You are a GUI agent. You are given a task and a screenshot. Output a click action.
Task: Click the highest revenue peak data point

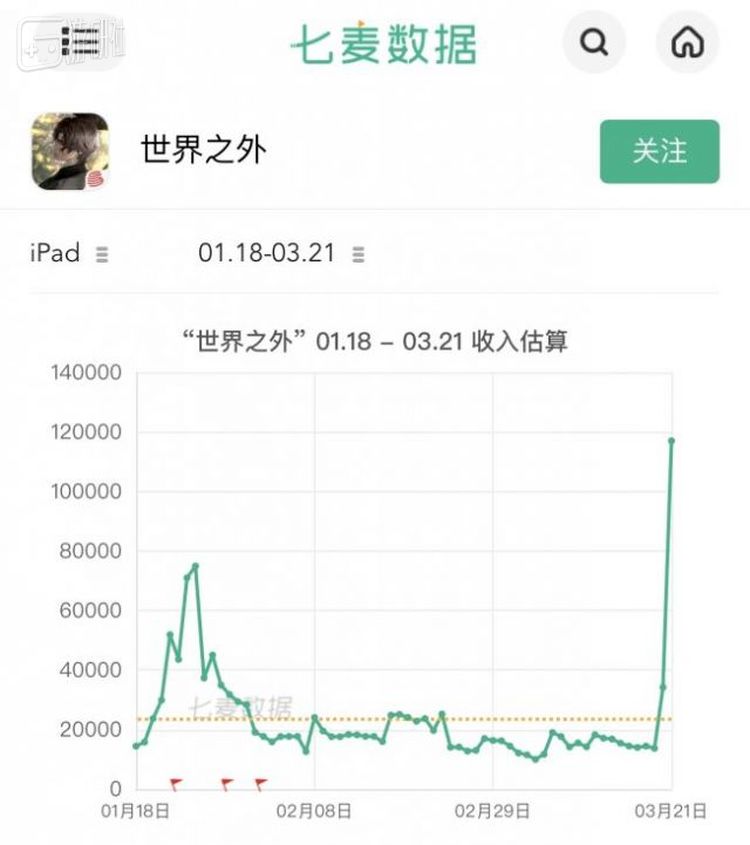pyautogui.click(x=670, y=440)
